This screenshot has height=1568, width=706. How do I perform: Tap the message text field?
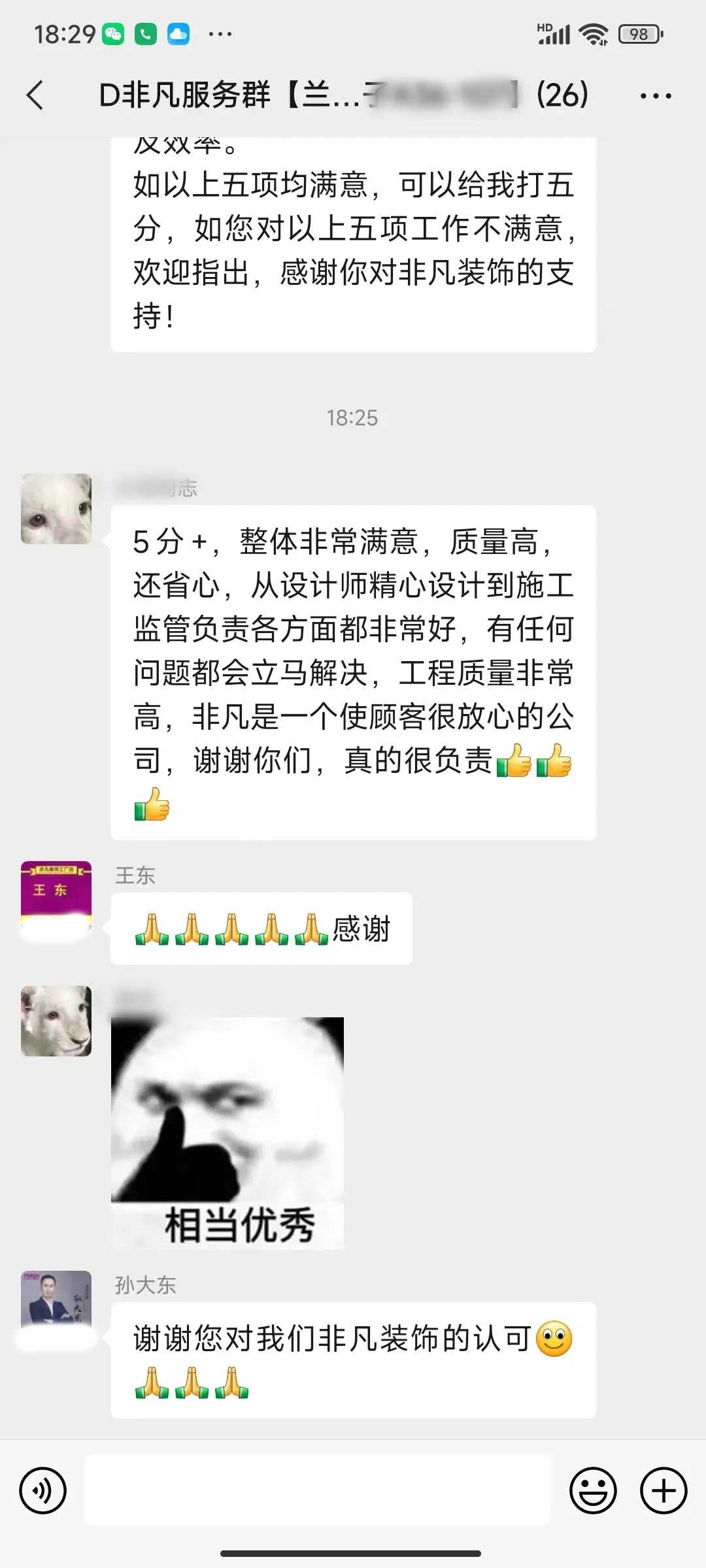318,1490
